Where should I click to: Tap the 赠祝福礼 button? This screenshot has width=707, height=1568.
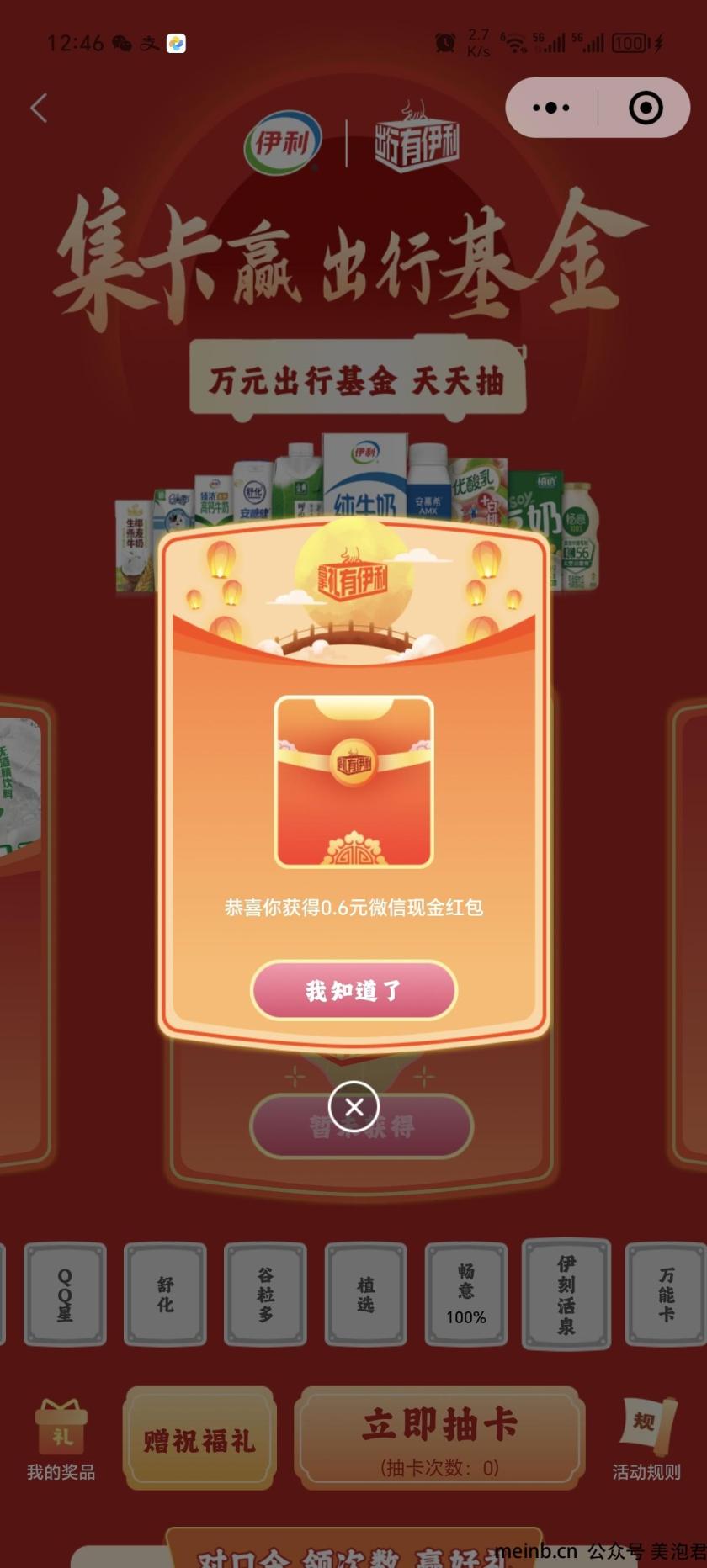[x=199, y=1440]
